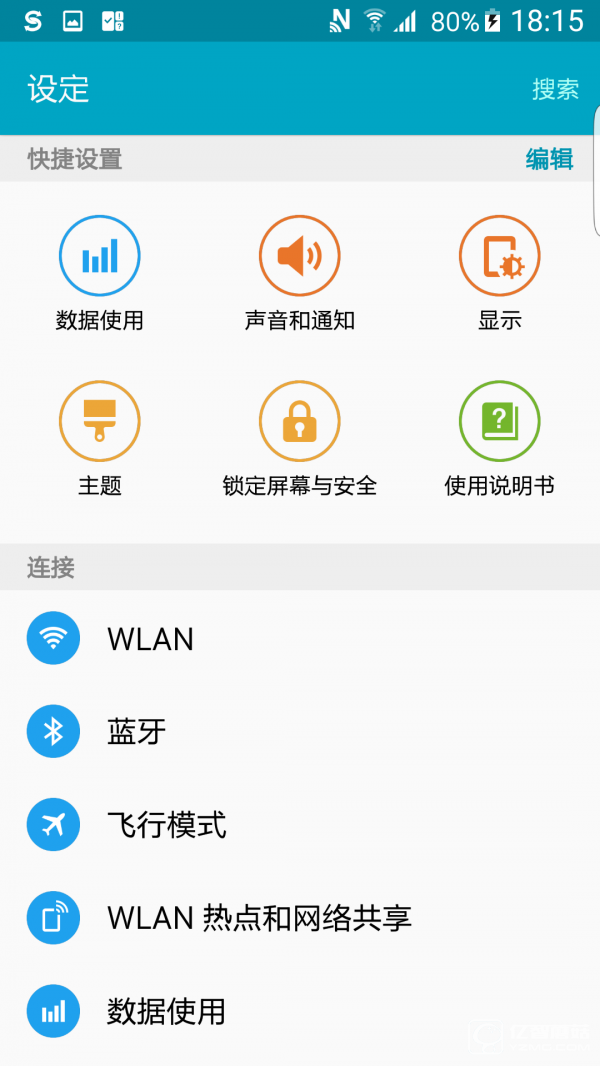This screenshot has width=600, height=1066.
Task: Open the 数据使用 row under 连接
Action: [x=300, y=1011]
